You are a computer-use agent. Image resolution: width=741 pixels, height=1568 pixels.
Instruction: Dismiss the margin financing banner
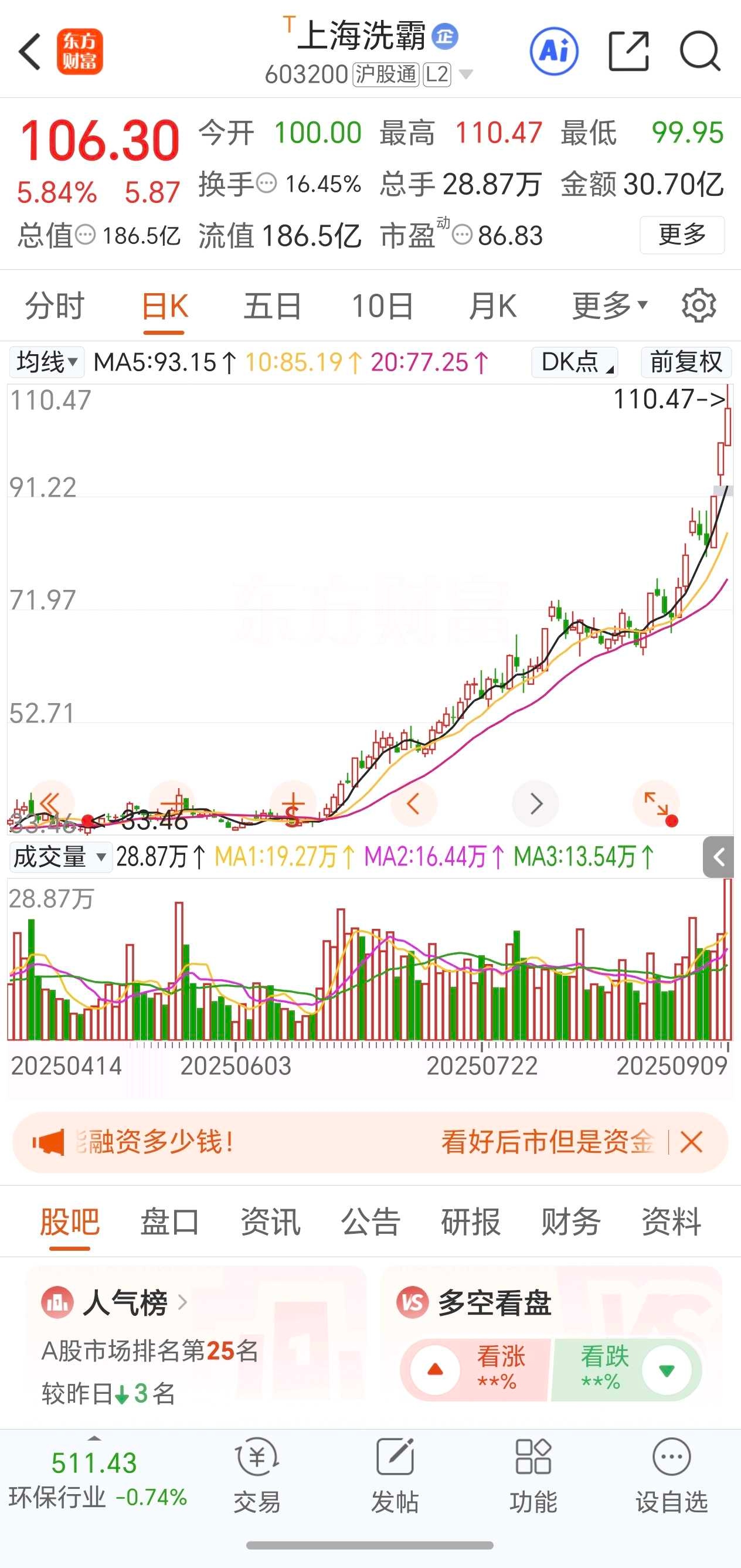(x=691, y=1142)
